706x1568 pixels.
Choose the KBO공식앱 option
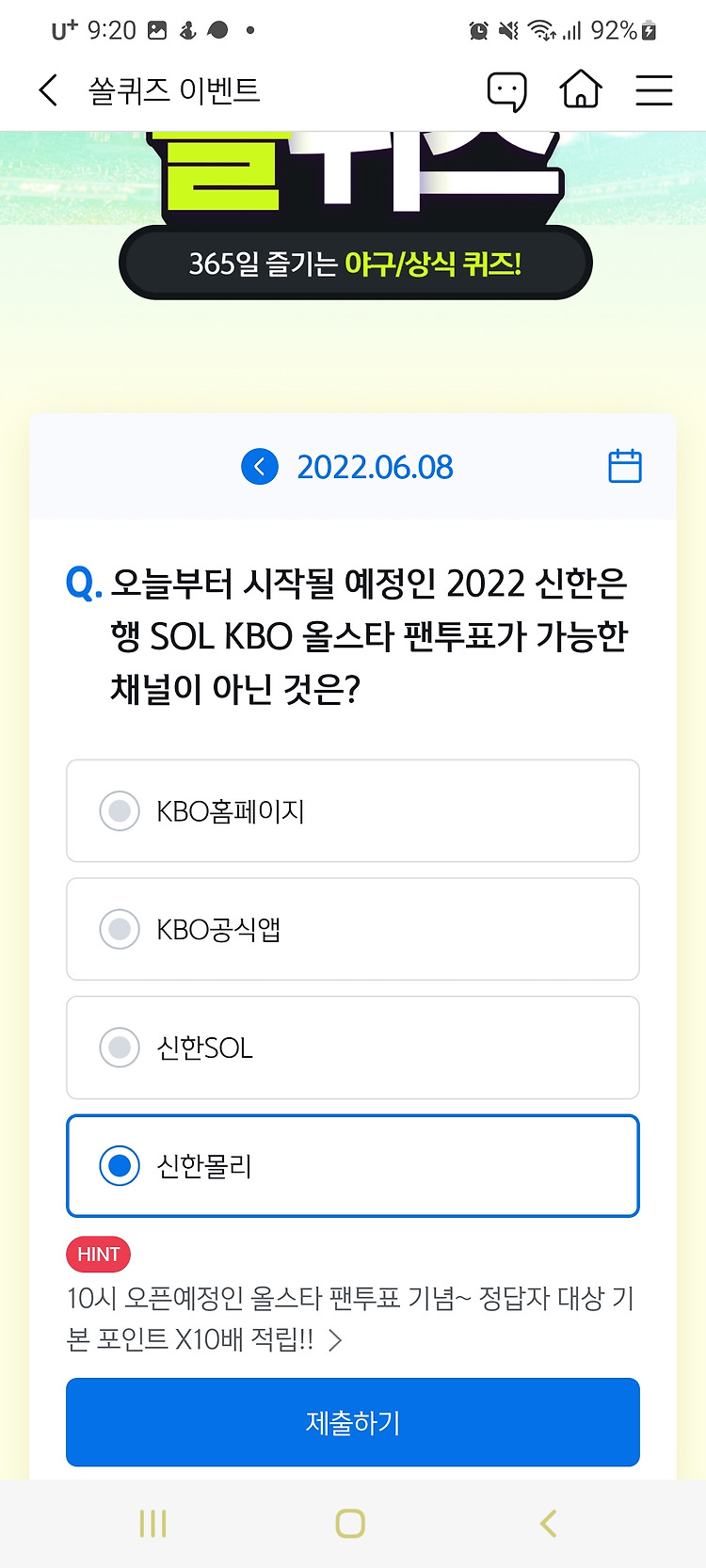click(x=353, y=929)
